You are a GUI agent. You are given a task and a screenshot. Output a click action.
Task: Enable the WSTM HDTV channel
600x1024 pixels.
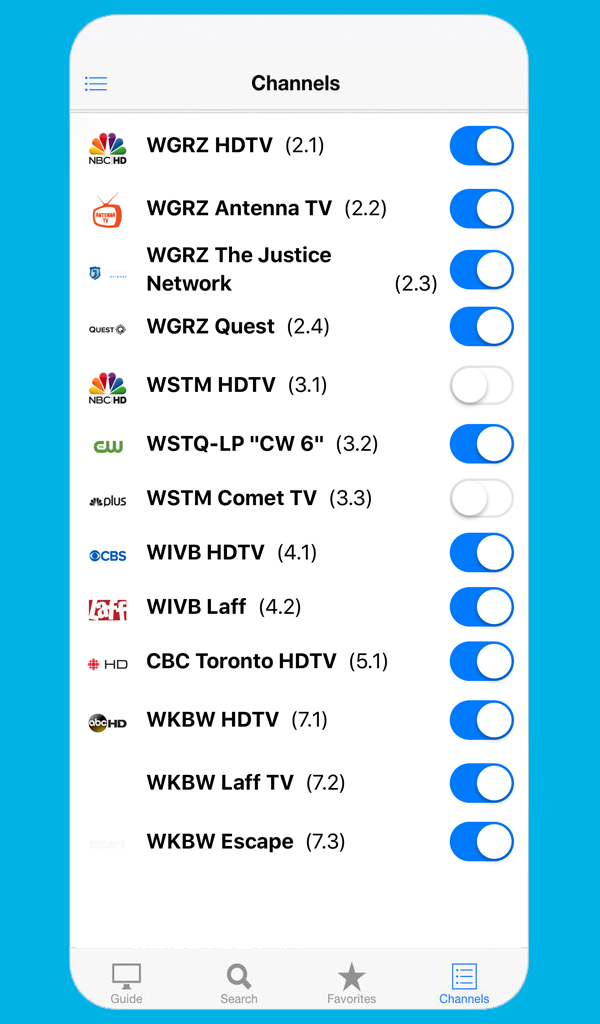point(481,386)
